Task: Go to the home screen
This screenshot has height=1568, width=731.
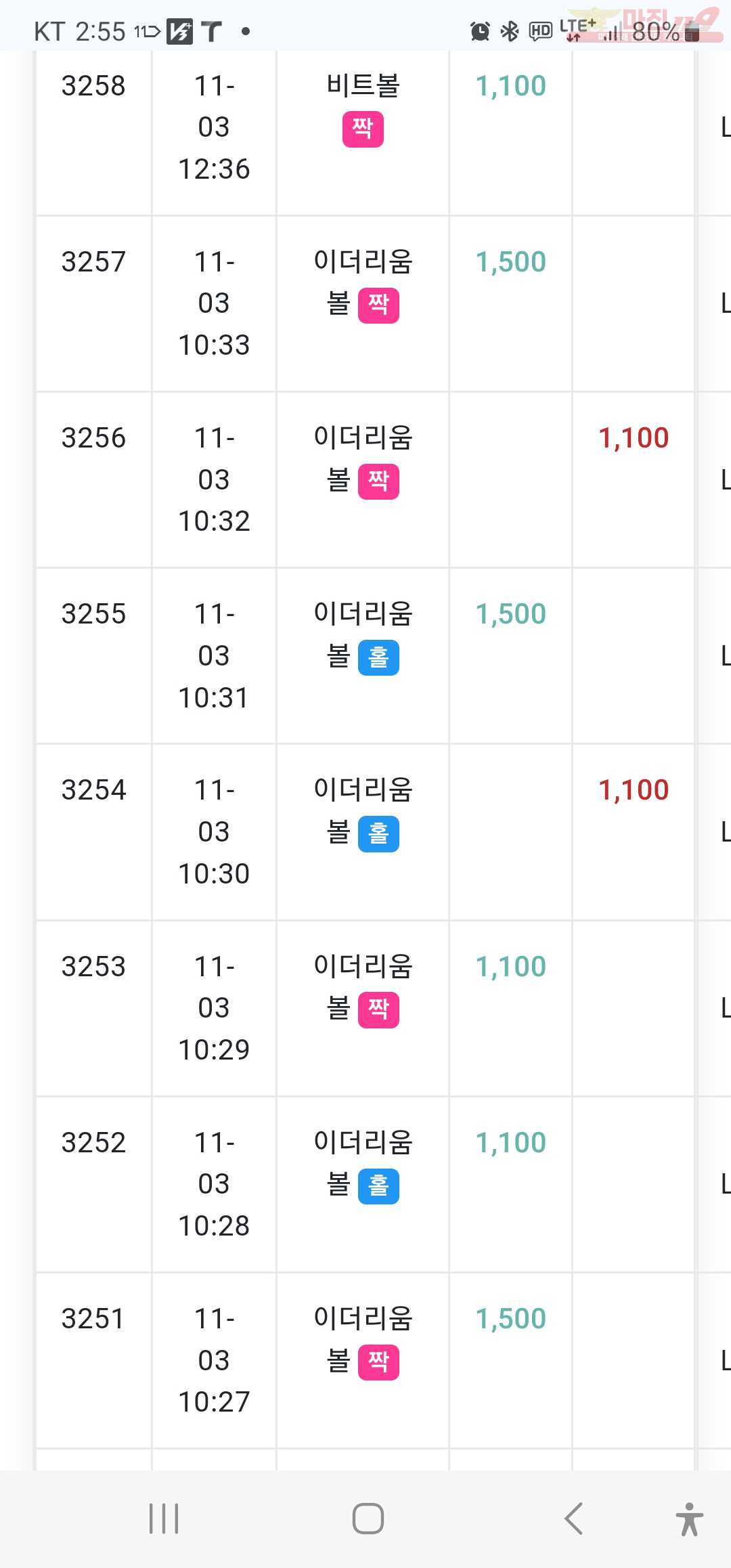Action: [368, 1519]
